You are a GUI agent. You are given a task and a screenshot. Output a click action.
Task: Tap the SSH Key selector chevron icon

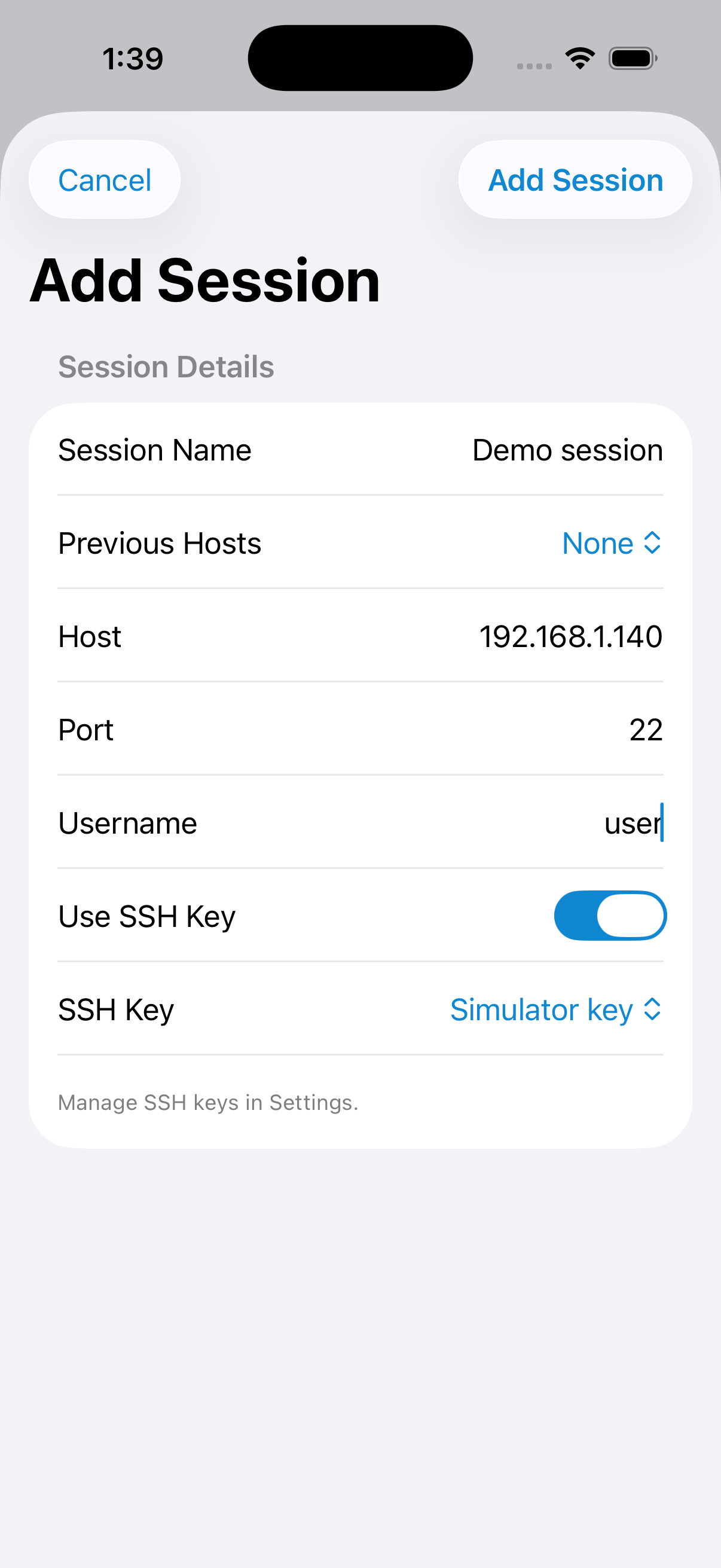652,1009
